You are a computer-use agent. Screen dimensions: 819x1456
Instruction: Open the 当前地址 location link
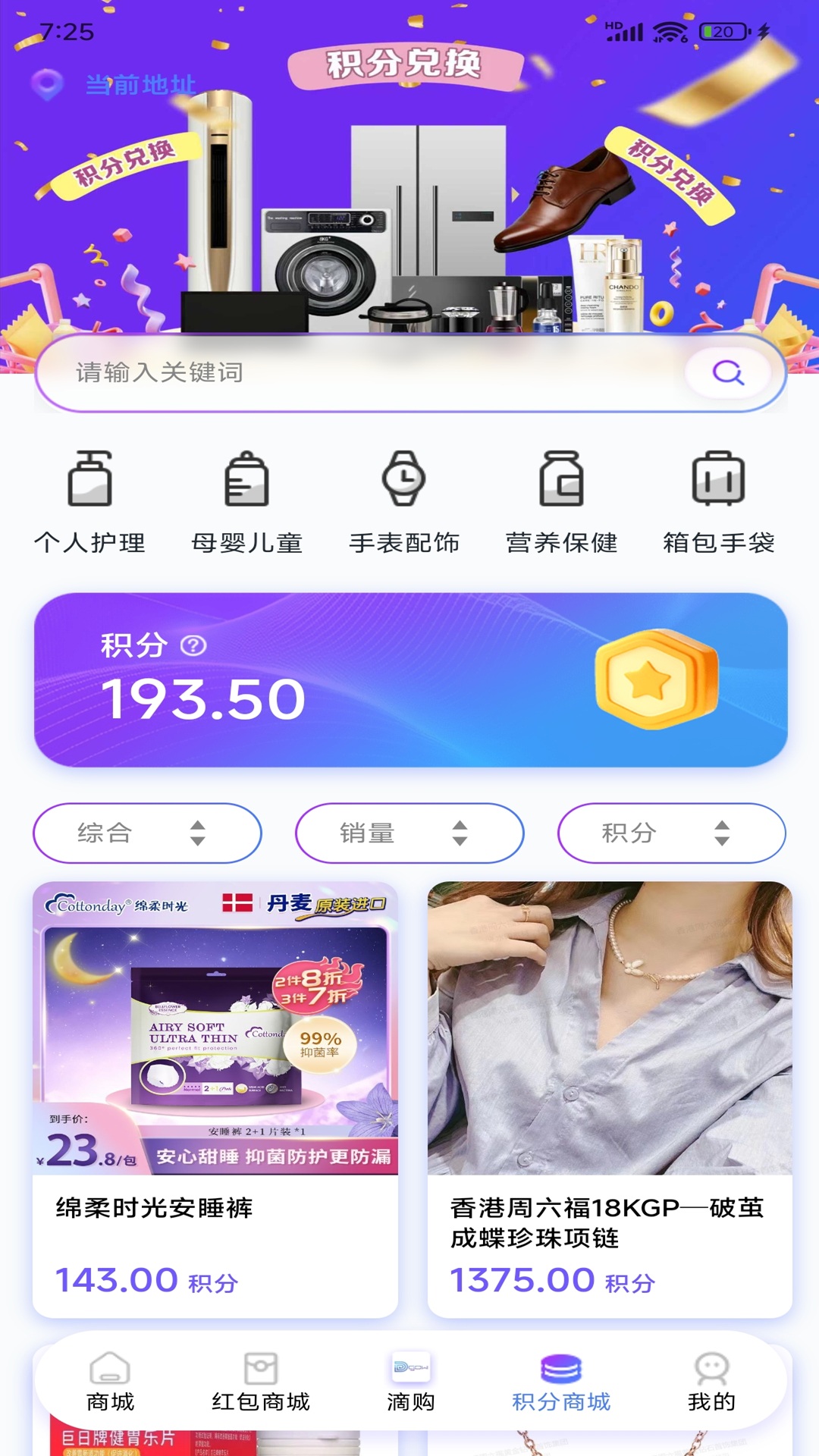click(x=140, y=86)
